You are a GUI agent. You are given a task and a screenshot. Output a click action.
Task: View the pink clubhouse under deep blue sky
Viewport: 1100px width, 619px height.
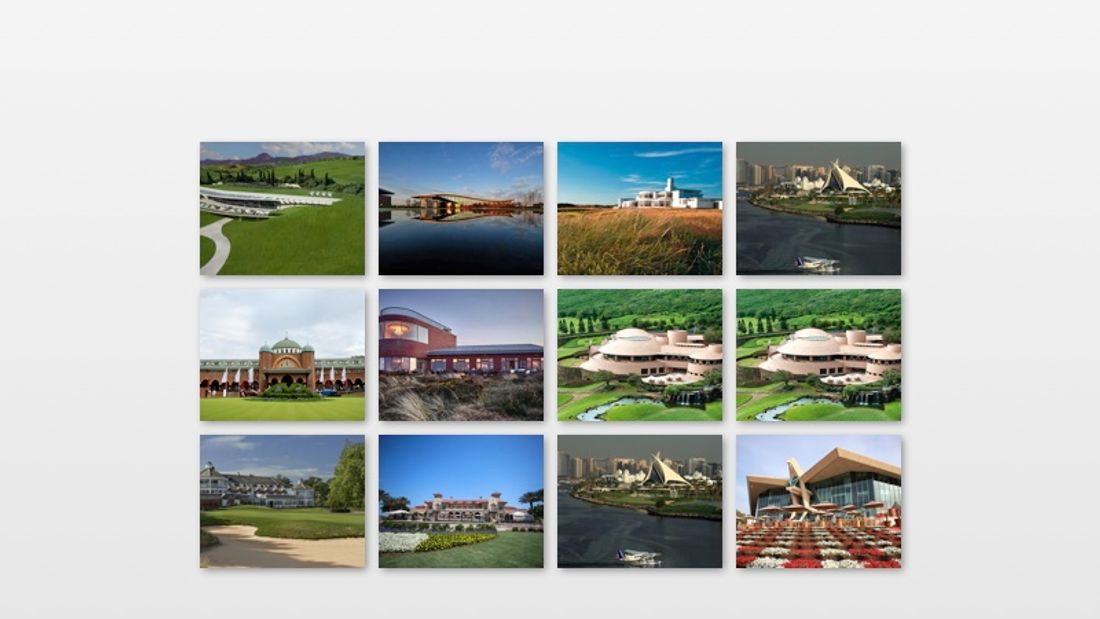[x=461, y=501]
